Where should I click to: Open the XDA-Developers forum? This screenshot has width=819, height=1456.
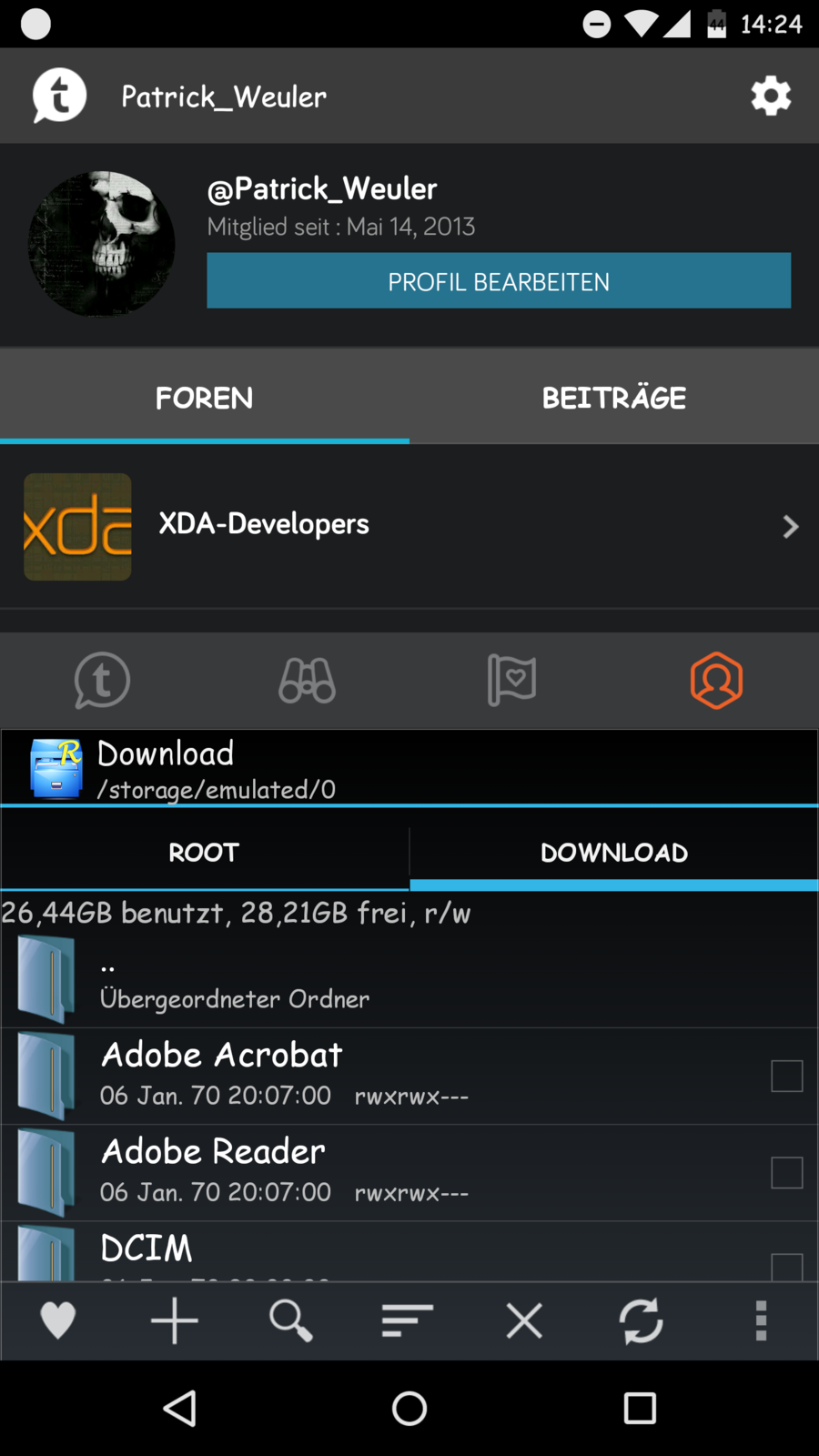coord(409,525)
